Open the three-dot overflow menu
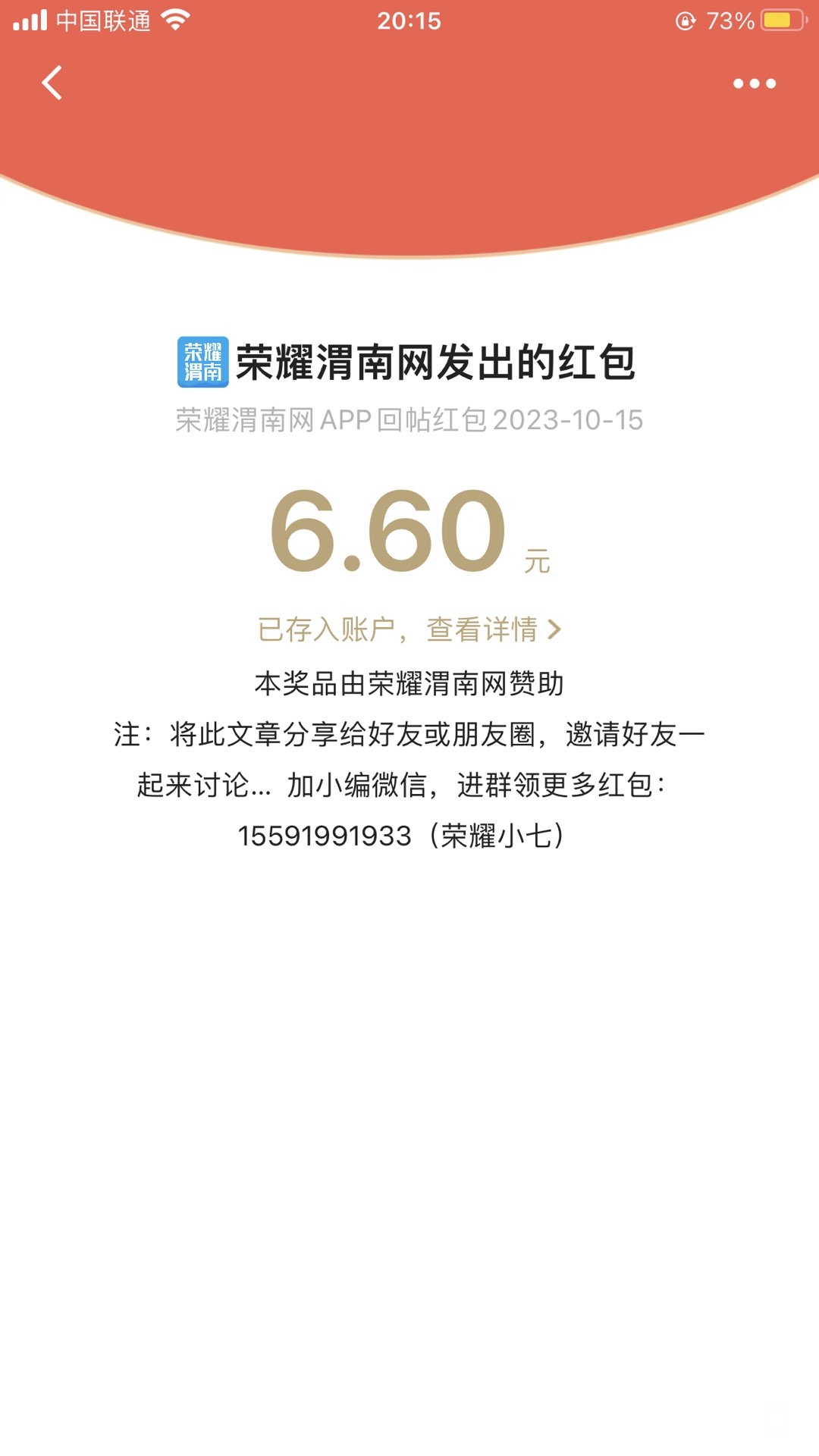 (x=754, y=83)
